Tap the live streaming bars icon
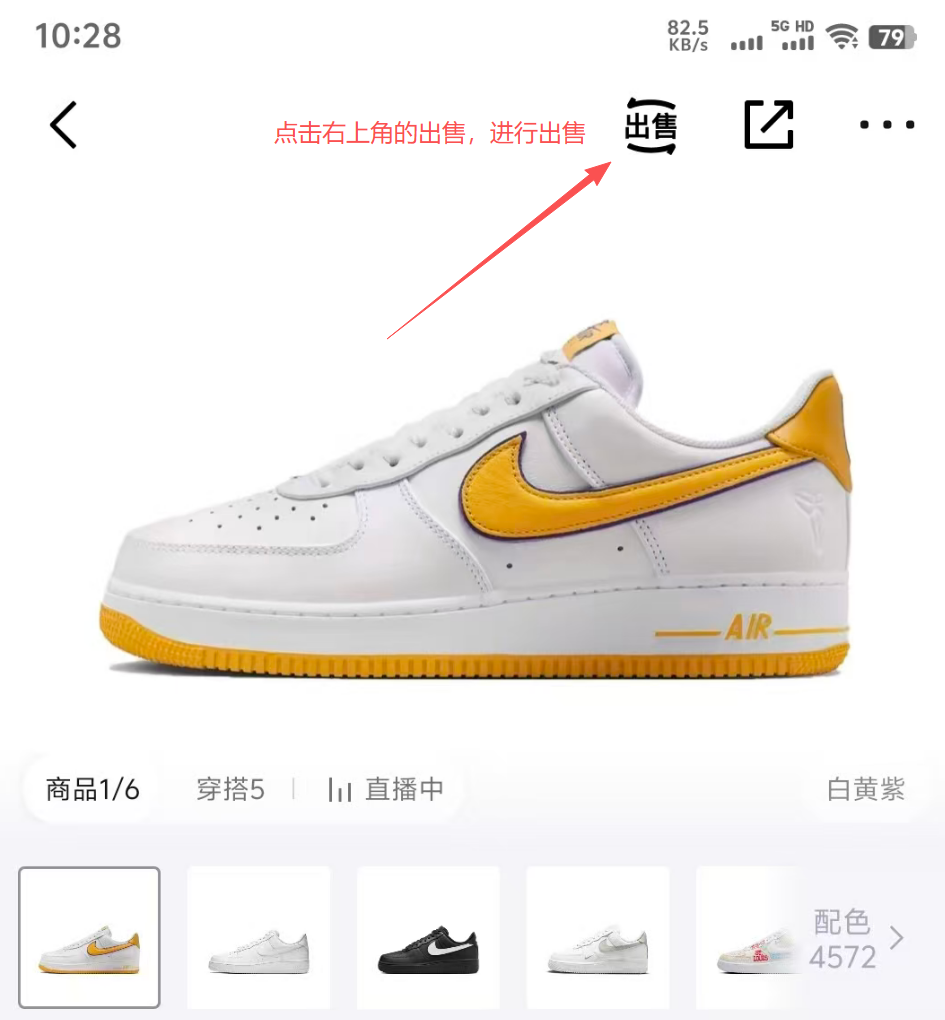945x1020 pixels. point(340,789)
